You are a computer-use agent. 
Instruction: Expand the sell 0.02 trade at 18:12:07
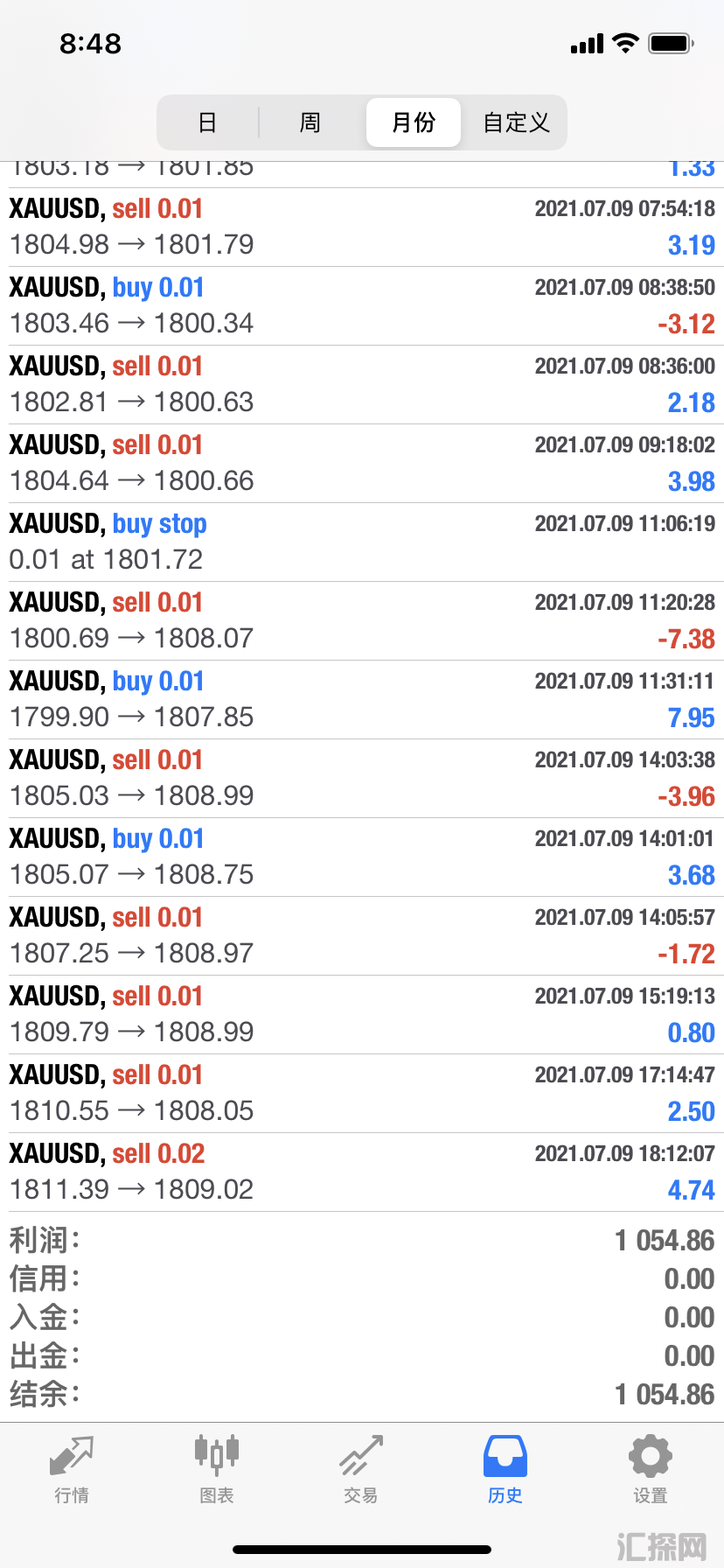tap(362, 1172)
